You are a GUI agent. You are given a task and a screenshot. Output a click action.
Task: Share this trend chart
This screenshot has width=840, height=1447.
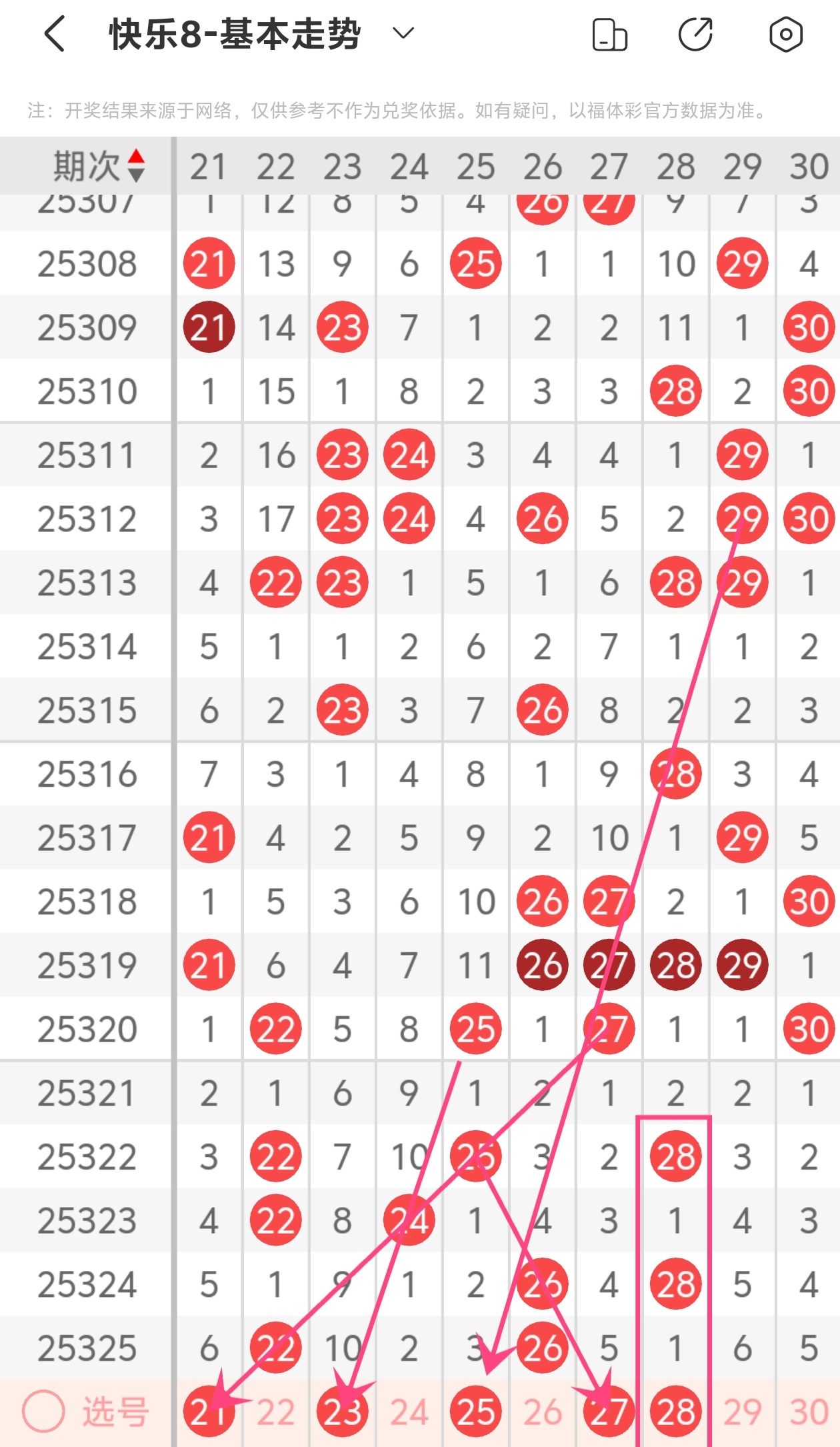click(x=695, y=35)
